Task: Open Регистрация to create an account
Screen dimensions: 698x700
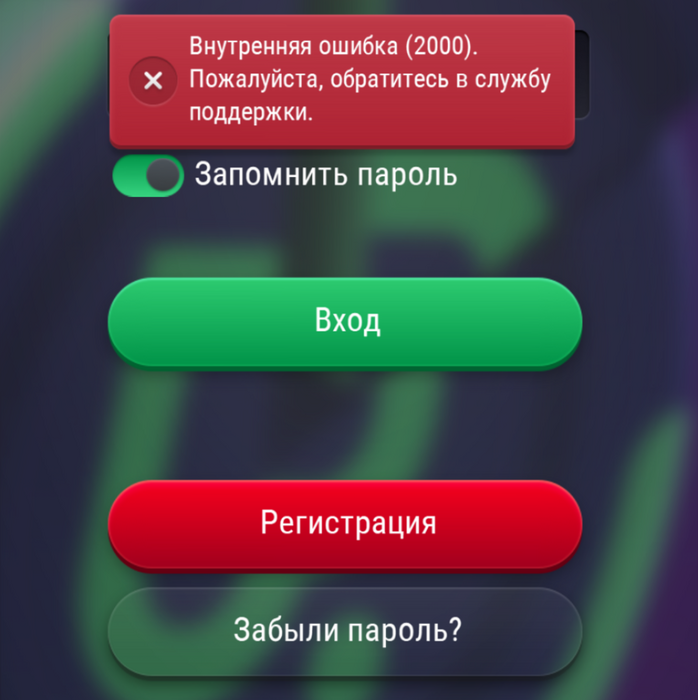Action: [345, 523]
